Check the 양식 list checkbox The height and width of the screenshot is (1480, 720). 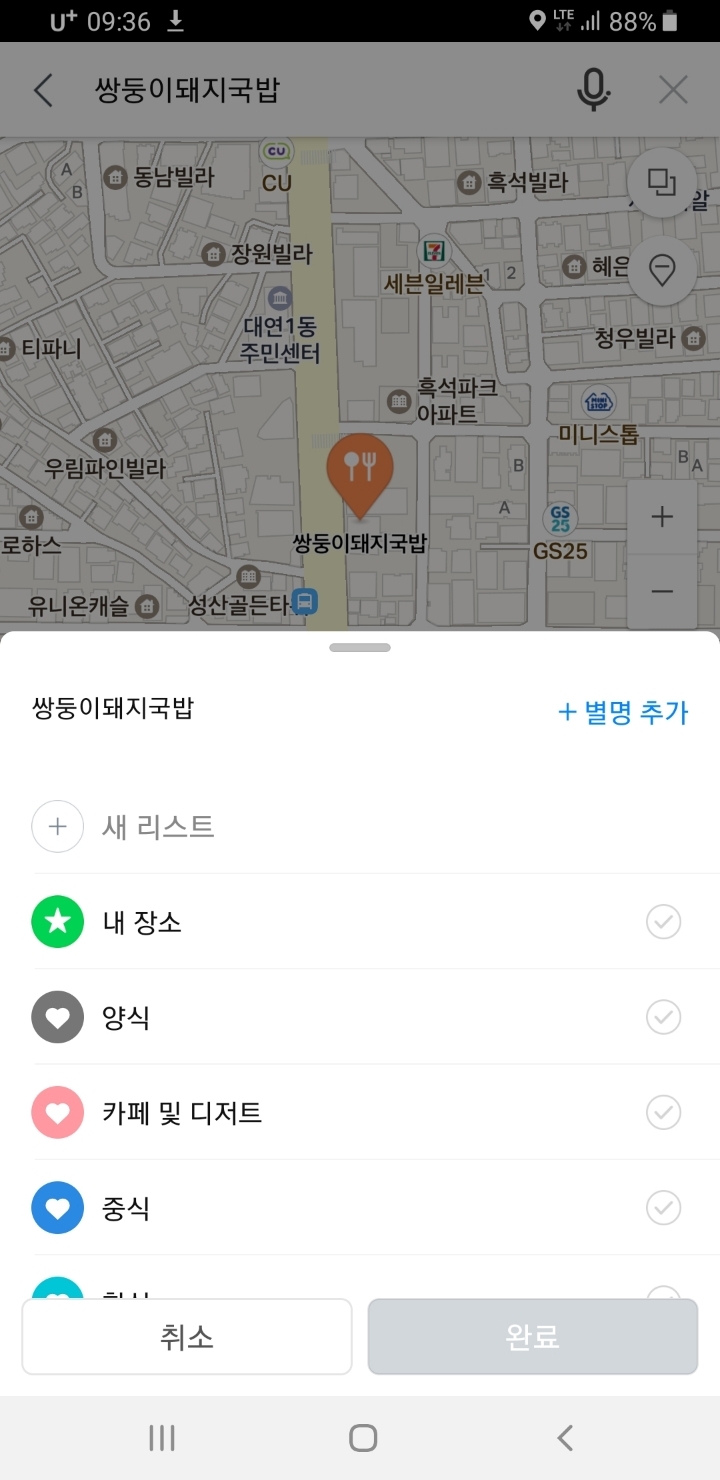pyautogui.click(x=663, y=1017)
